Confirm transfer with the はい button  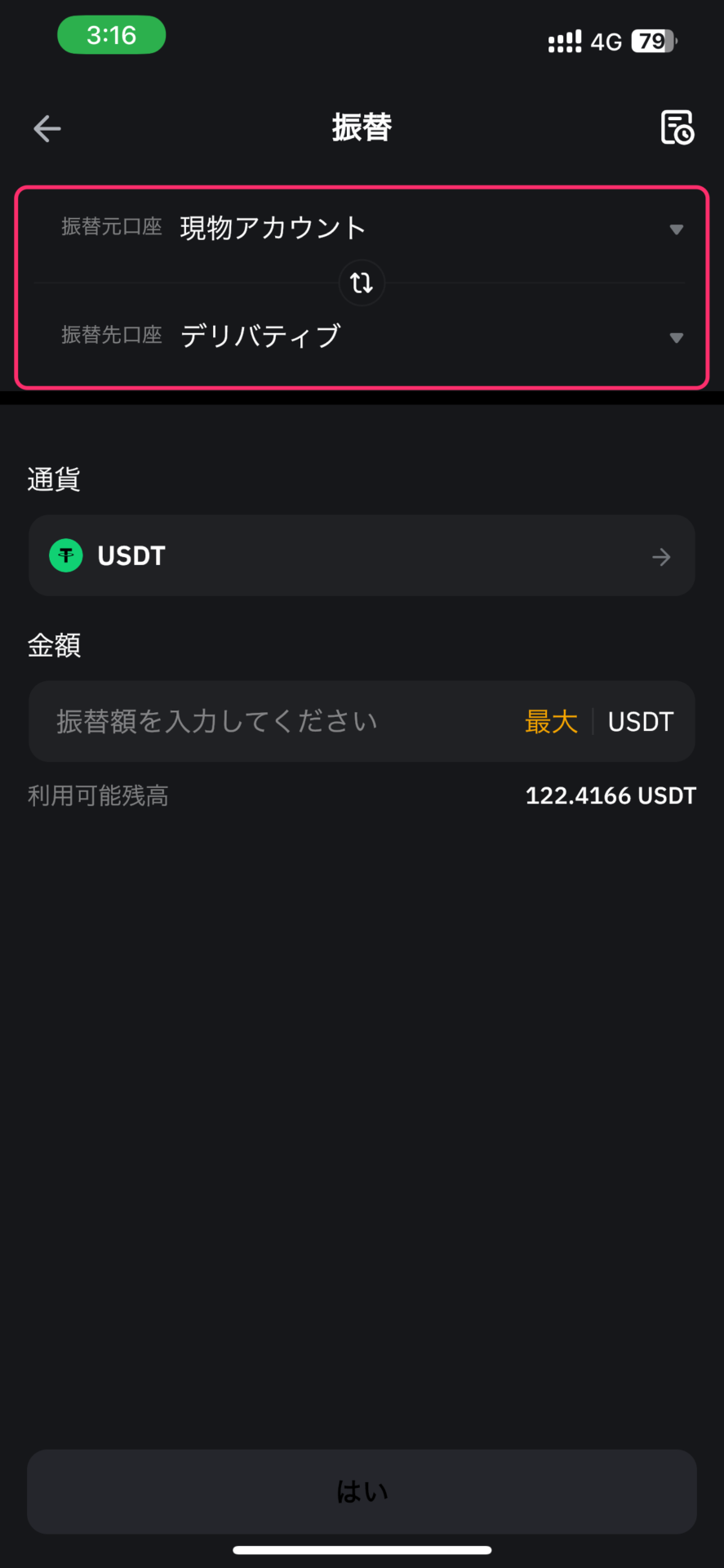coord(362,1492)
